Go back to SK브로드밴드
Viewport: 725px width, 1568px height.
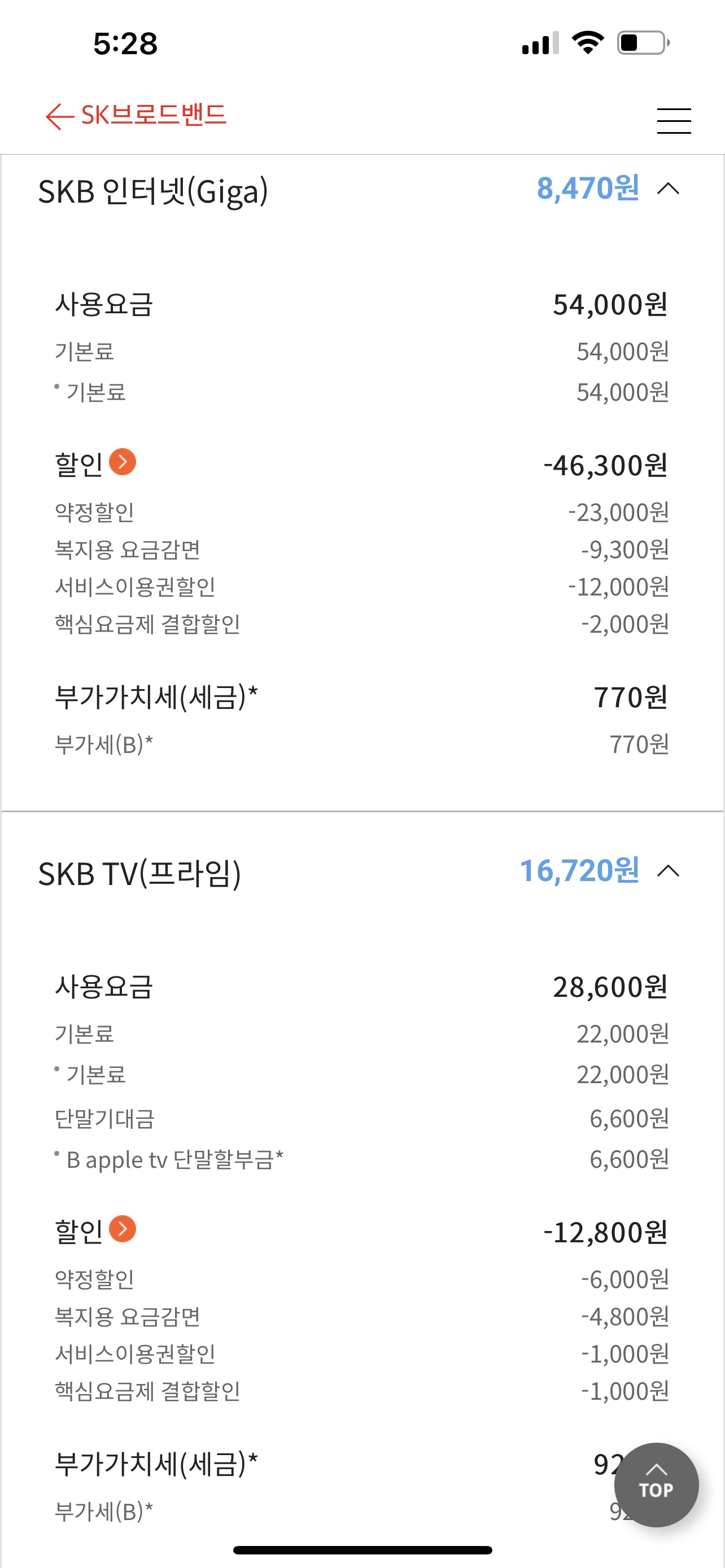point(60,116)
